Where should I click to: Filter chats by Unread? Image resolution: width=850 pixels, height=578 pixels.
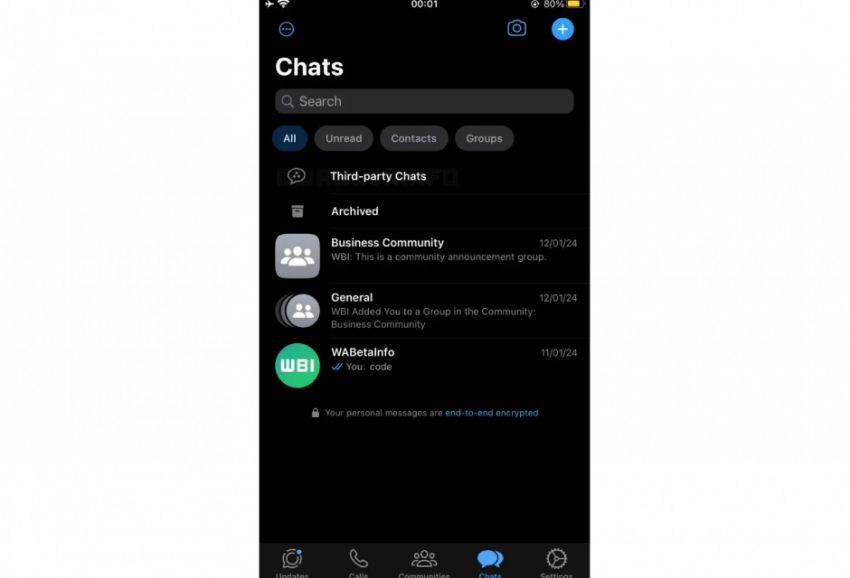(344, 138)
